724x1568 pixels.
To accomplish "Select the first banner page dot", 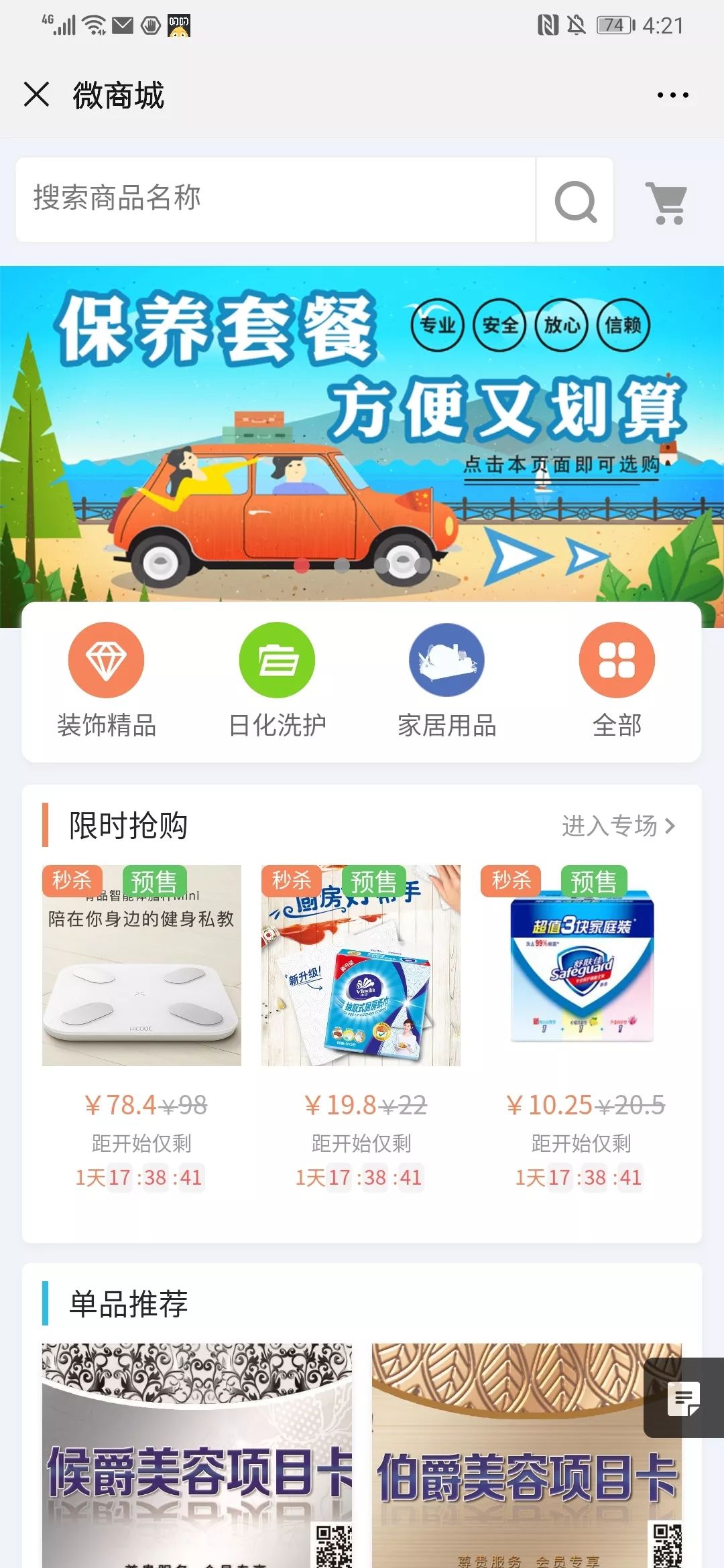I will (x=302, y=566).
